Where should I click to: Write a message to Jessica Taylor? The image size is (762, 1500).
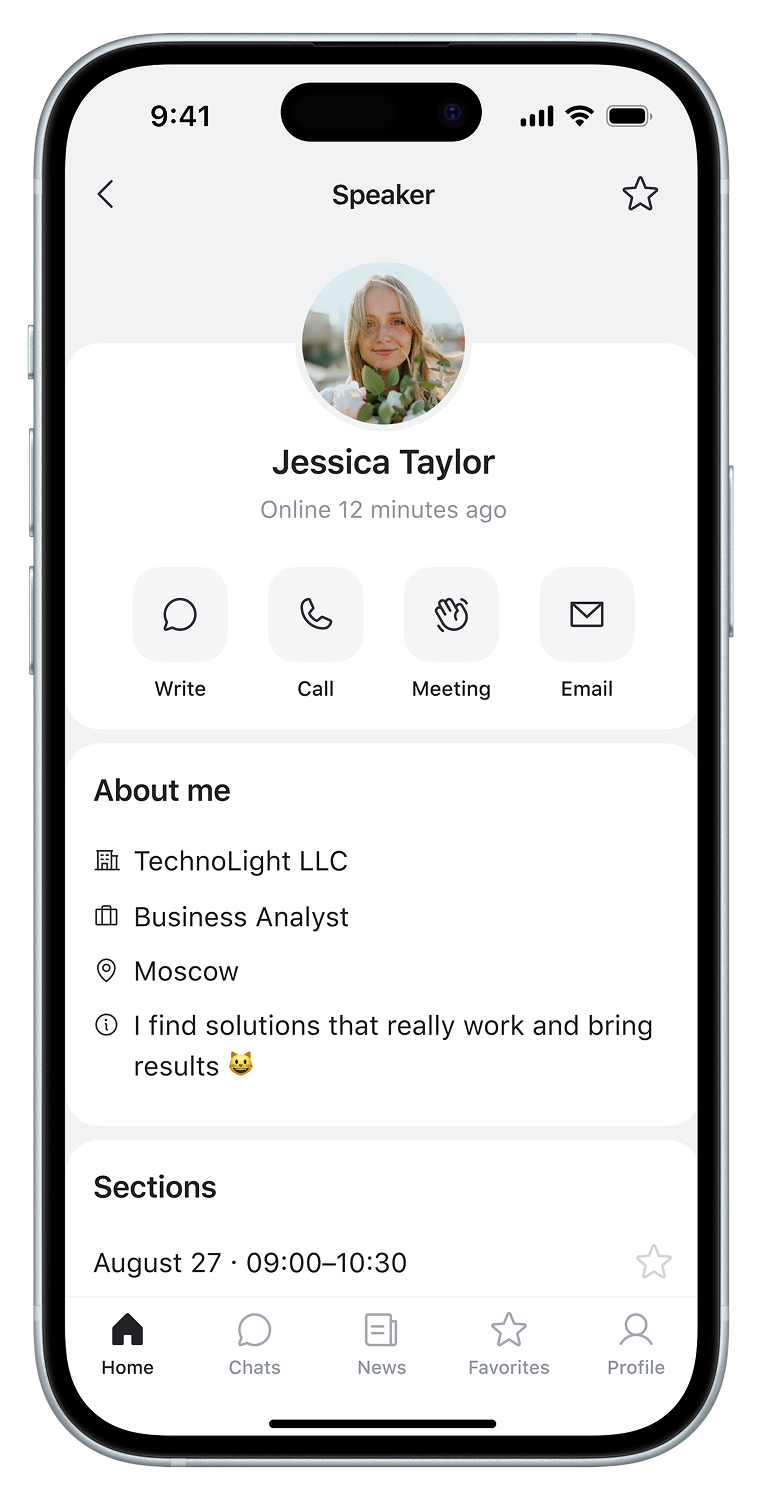[180, 615]
